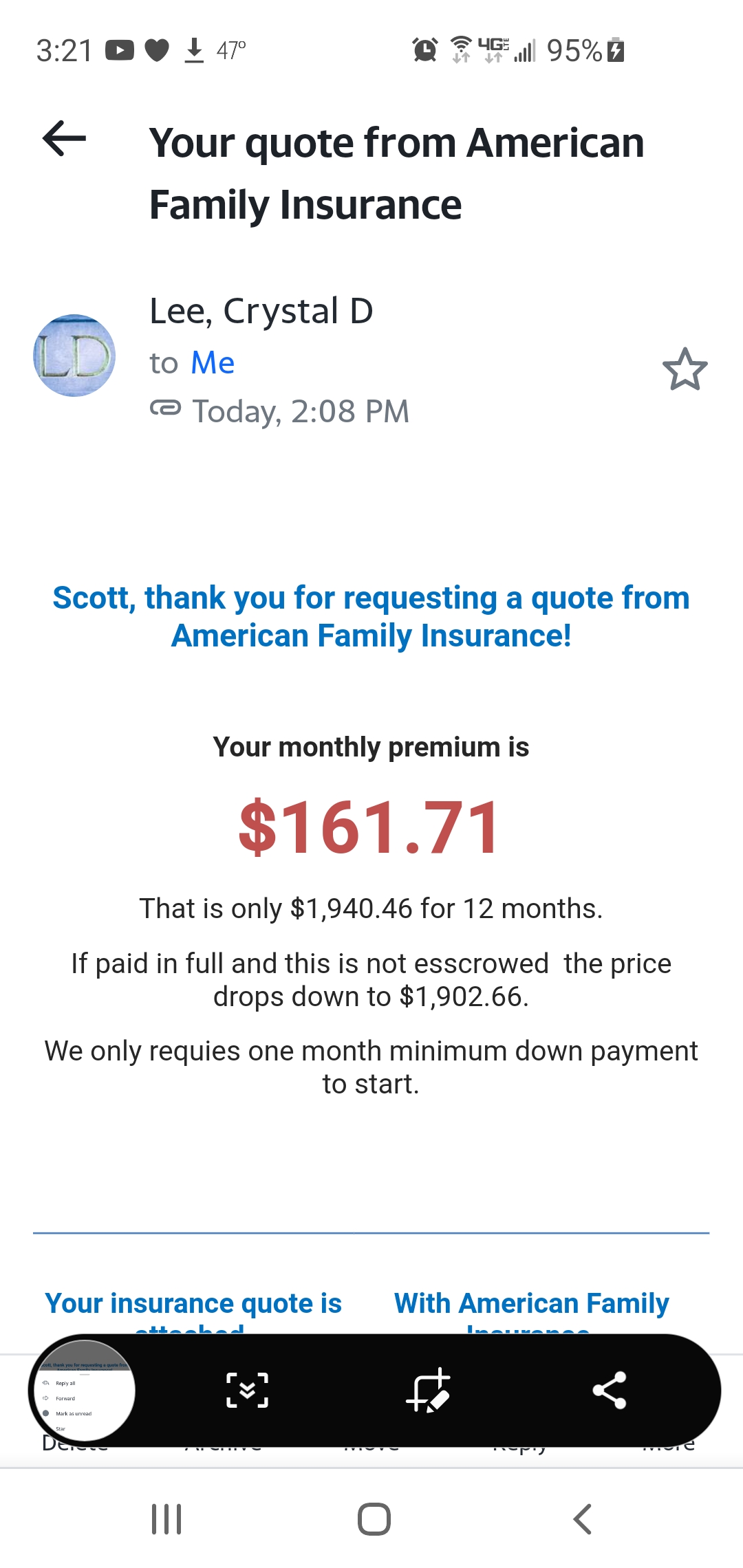The image size is (743, 1568).
Task: Expand recipient details by tapping Me
Action: (213, 362)
